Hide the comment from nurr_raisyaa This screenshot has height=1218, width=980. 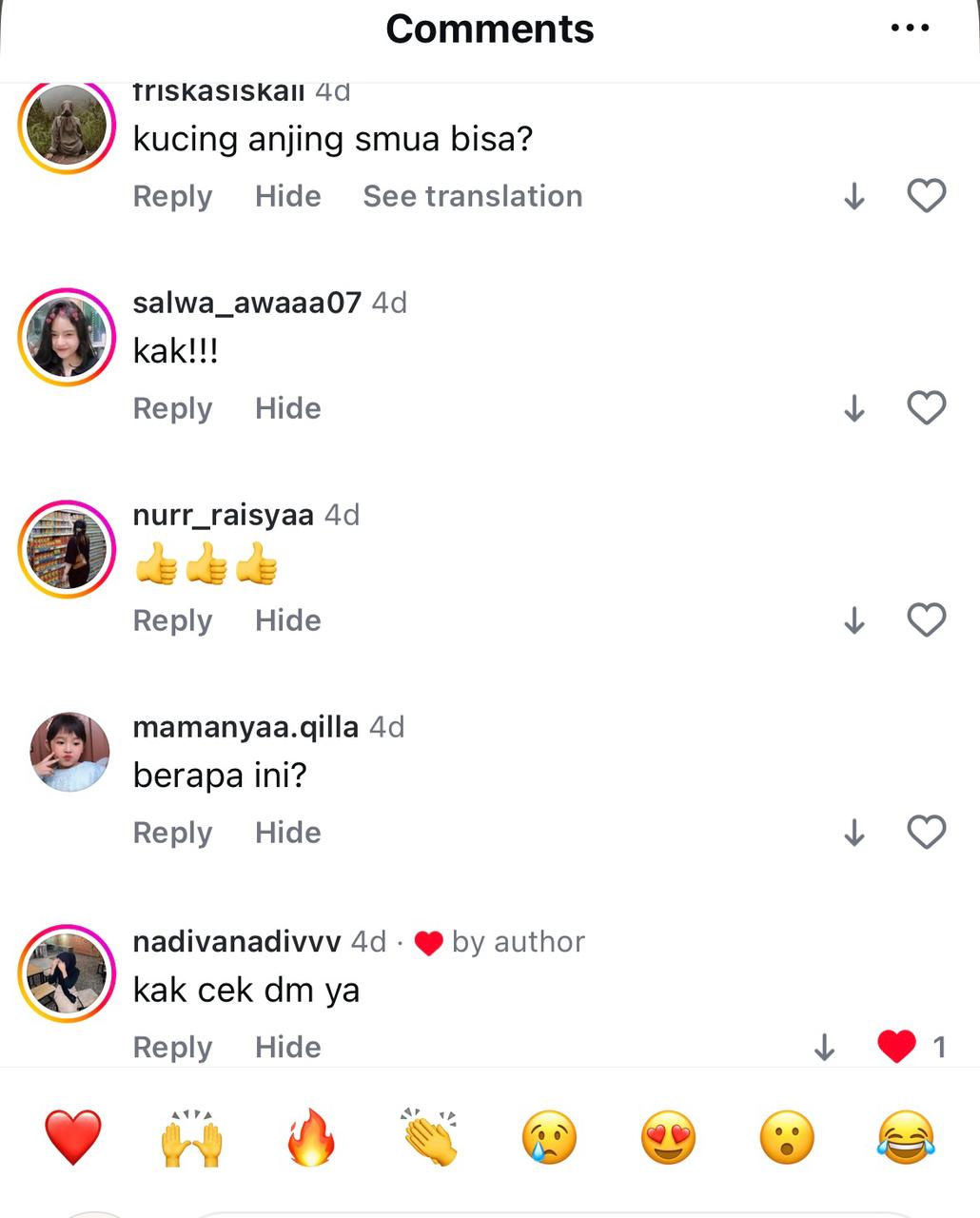[x=287, y=620]
